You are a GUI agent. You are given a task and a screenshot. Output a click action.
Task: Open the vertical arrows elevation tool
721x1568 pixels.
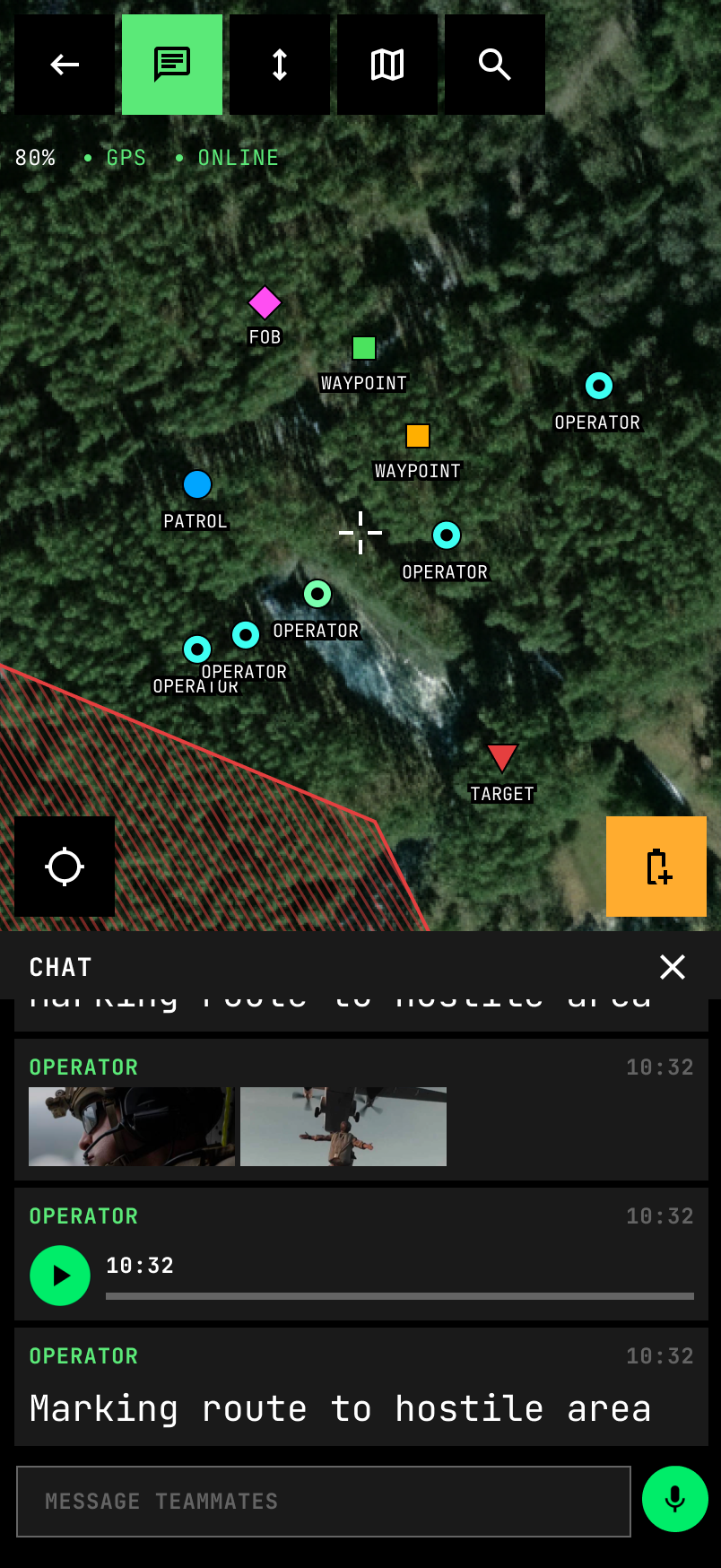(x=280, y=65)
